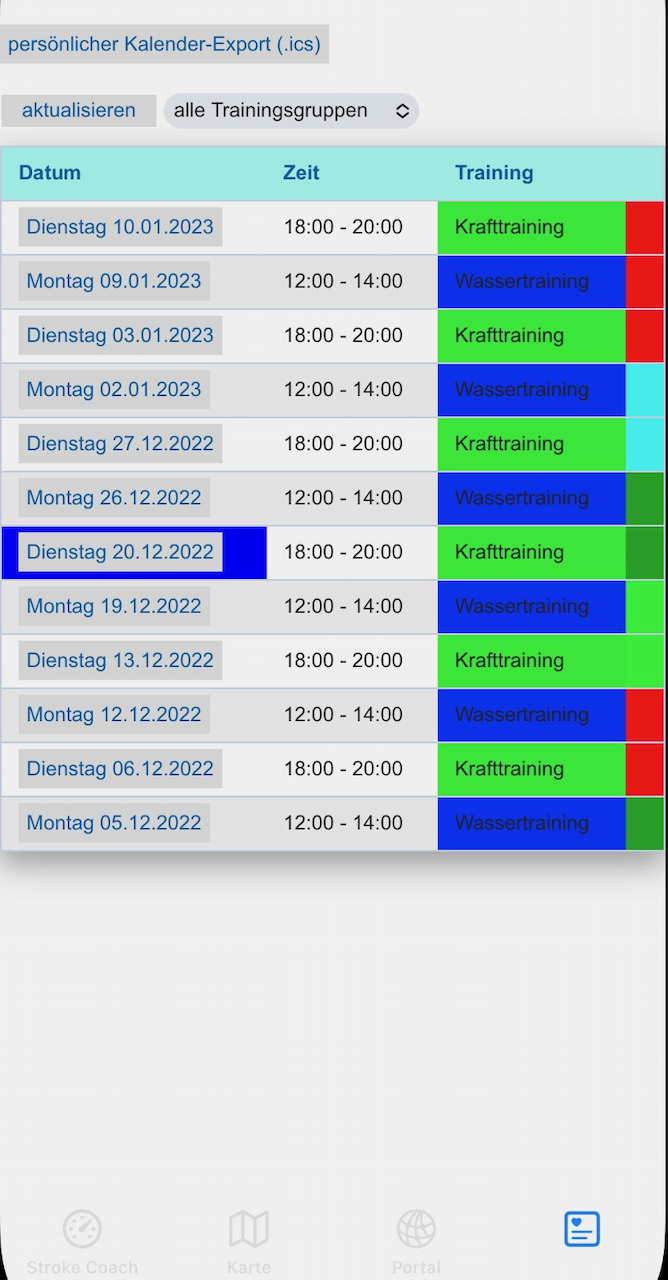The image size is (668, 1280).
Task: Select Dienstag 03.01.2023 date entry
Action: 120,335
